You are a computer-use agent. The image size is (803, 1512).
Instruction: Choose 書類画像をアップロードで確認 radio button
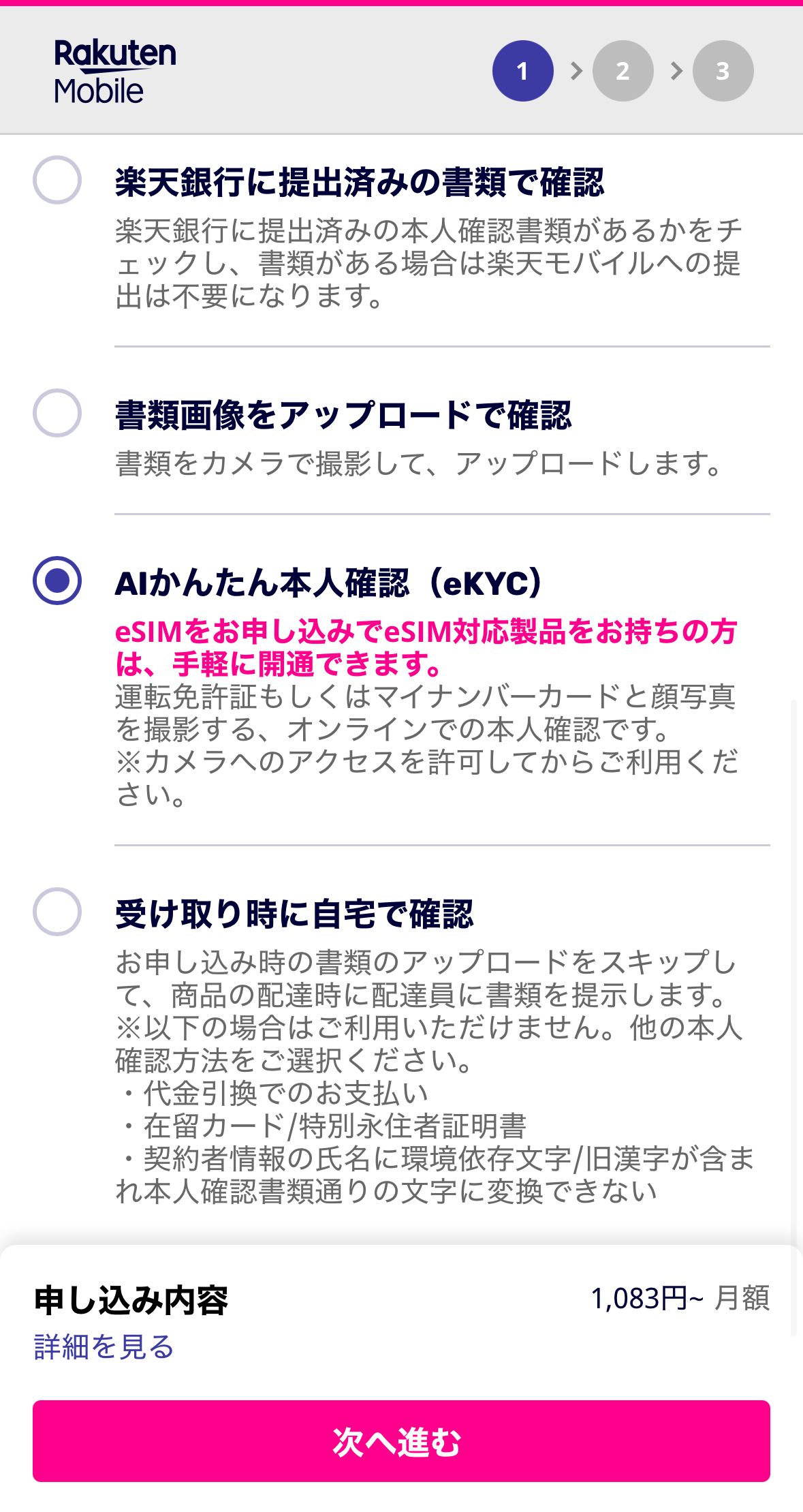click(x=57, y=413)
